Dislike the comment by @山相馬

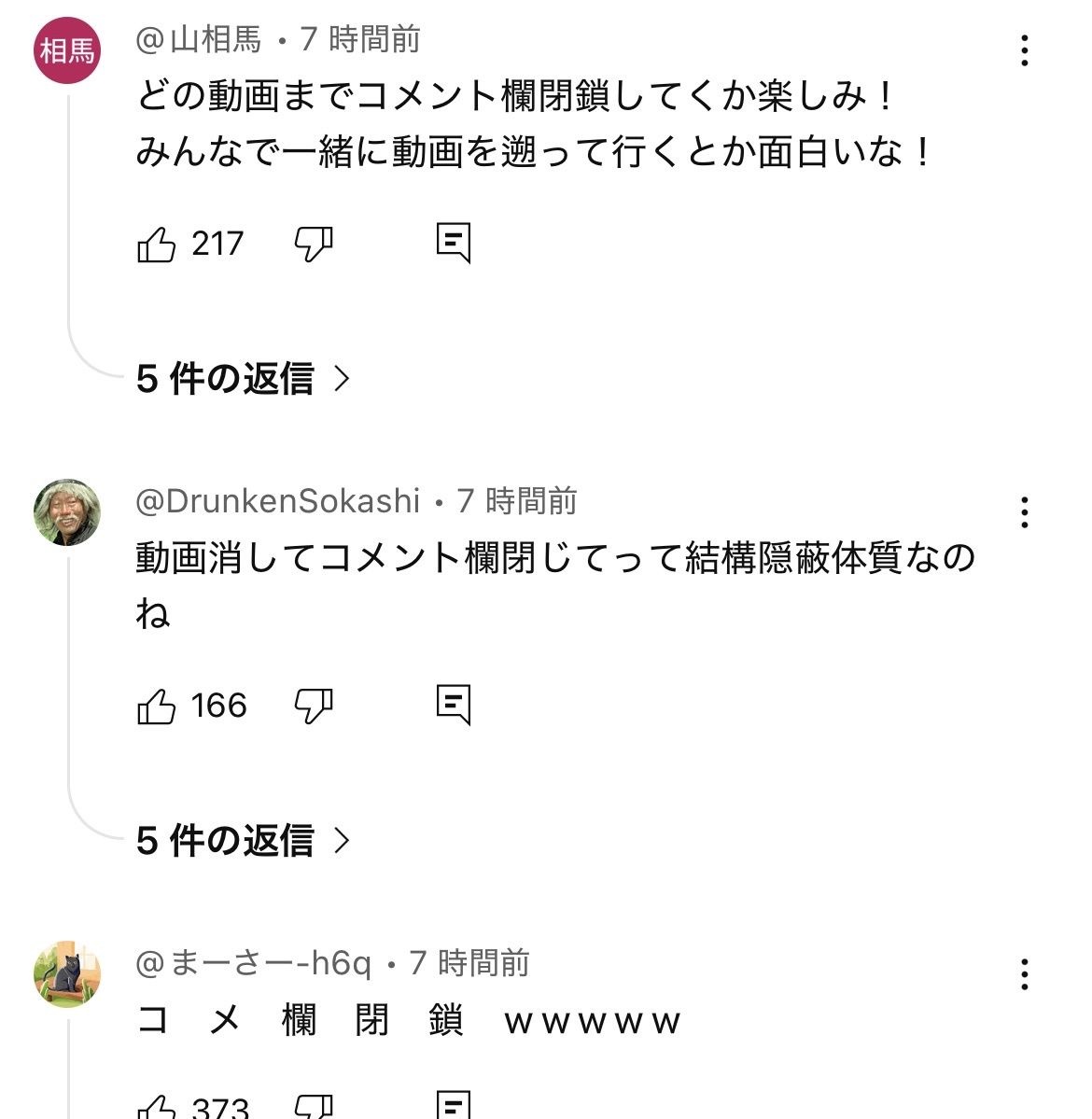pyautogui.click(x=314, y=245)
